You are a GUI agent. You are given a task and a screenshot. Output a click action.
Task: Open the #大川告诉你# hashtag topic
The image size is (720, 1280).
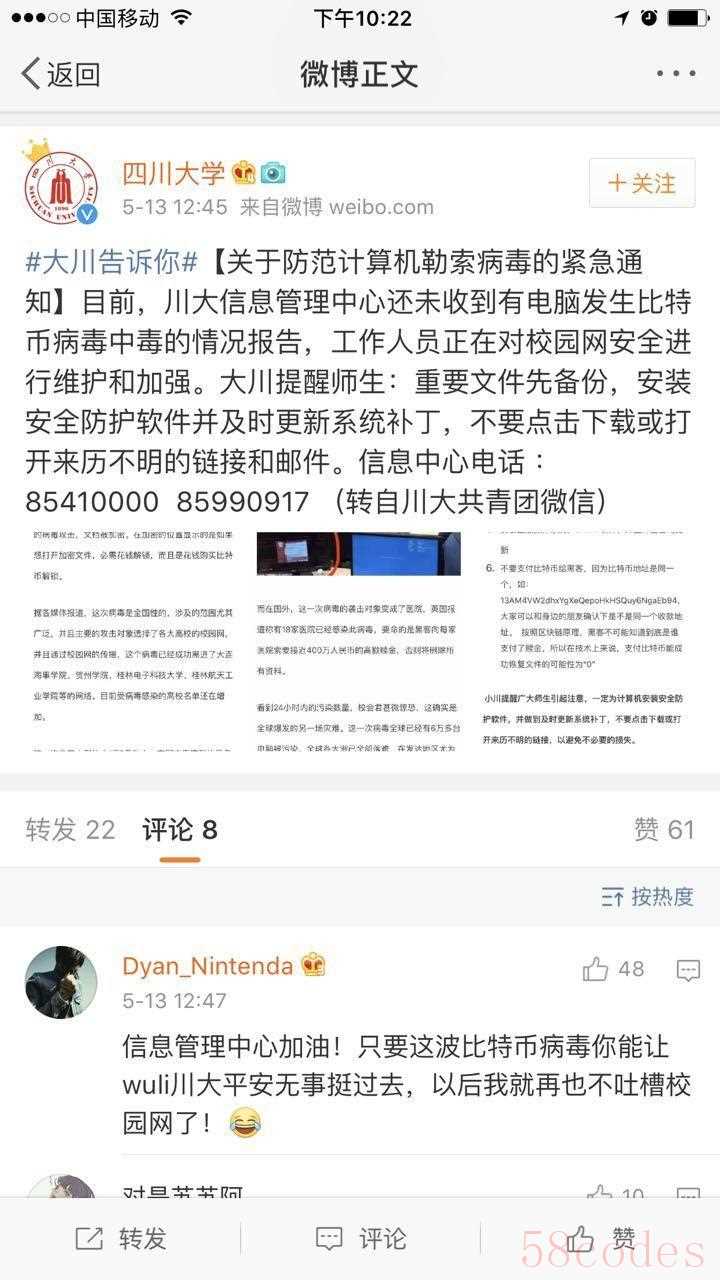click(x=112, y=263)
